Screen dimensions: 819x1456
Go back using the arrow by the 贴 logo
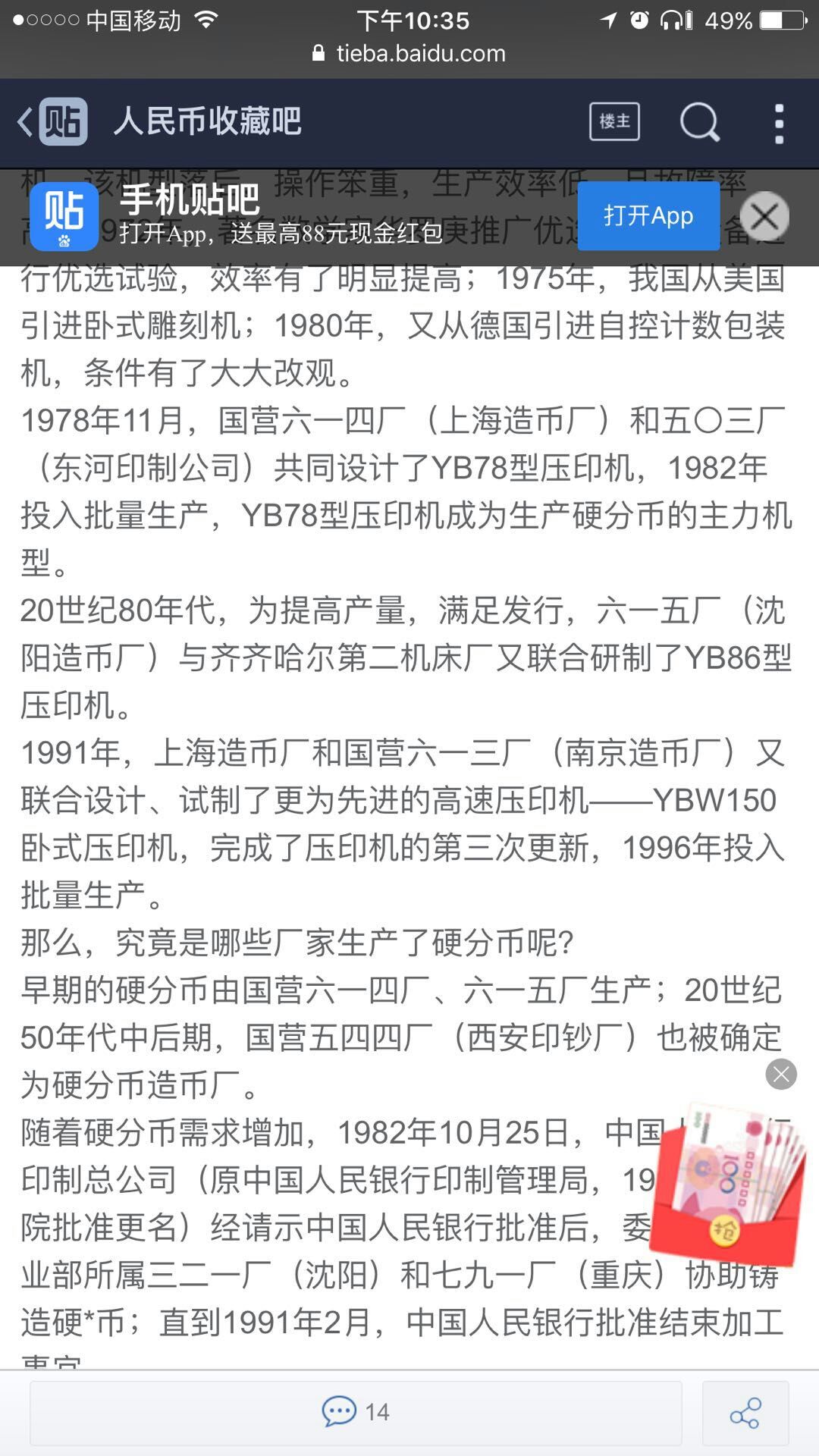tap(26, 122)
